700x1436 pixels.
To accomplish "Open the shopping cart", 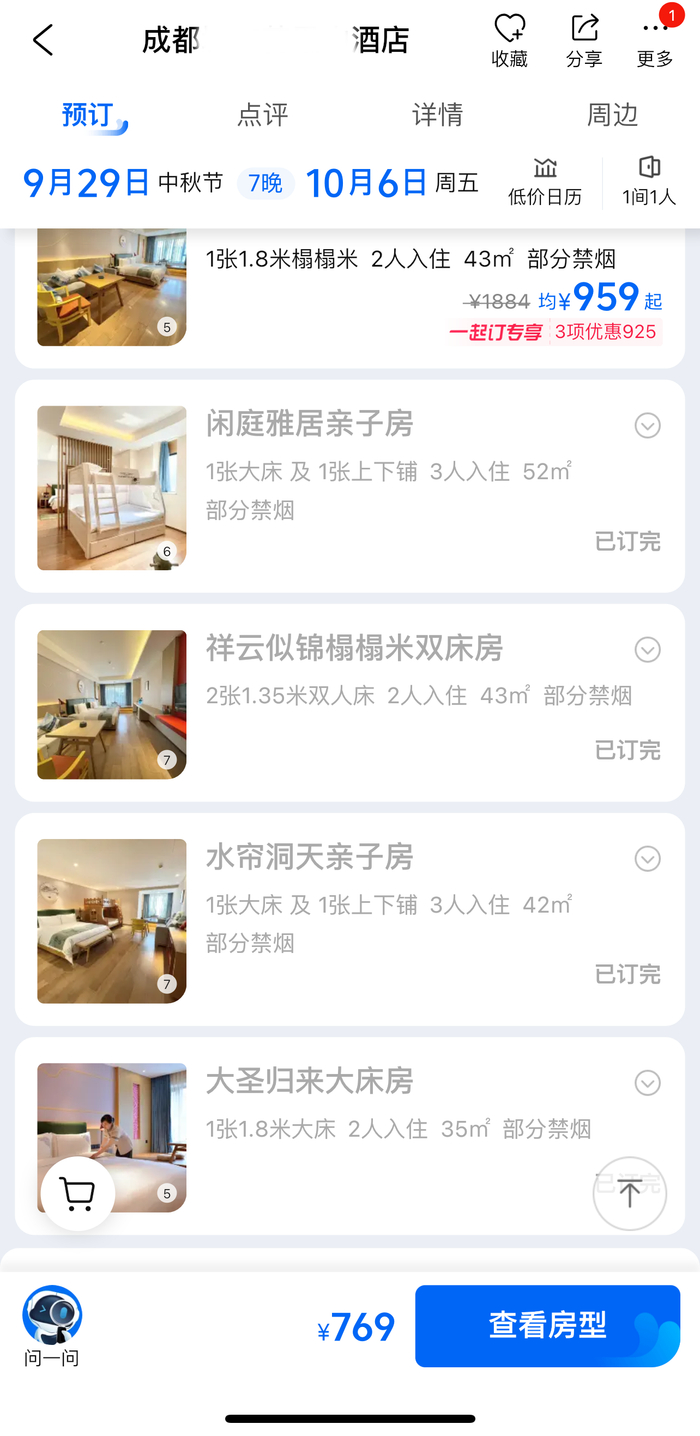I will coord(78,1192).
